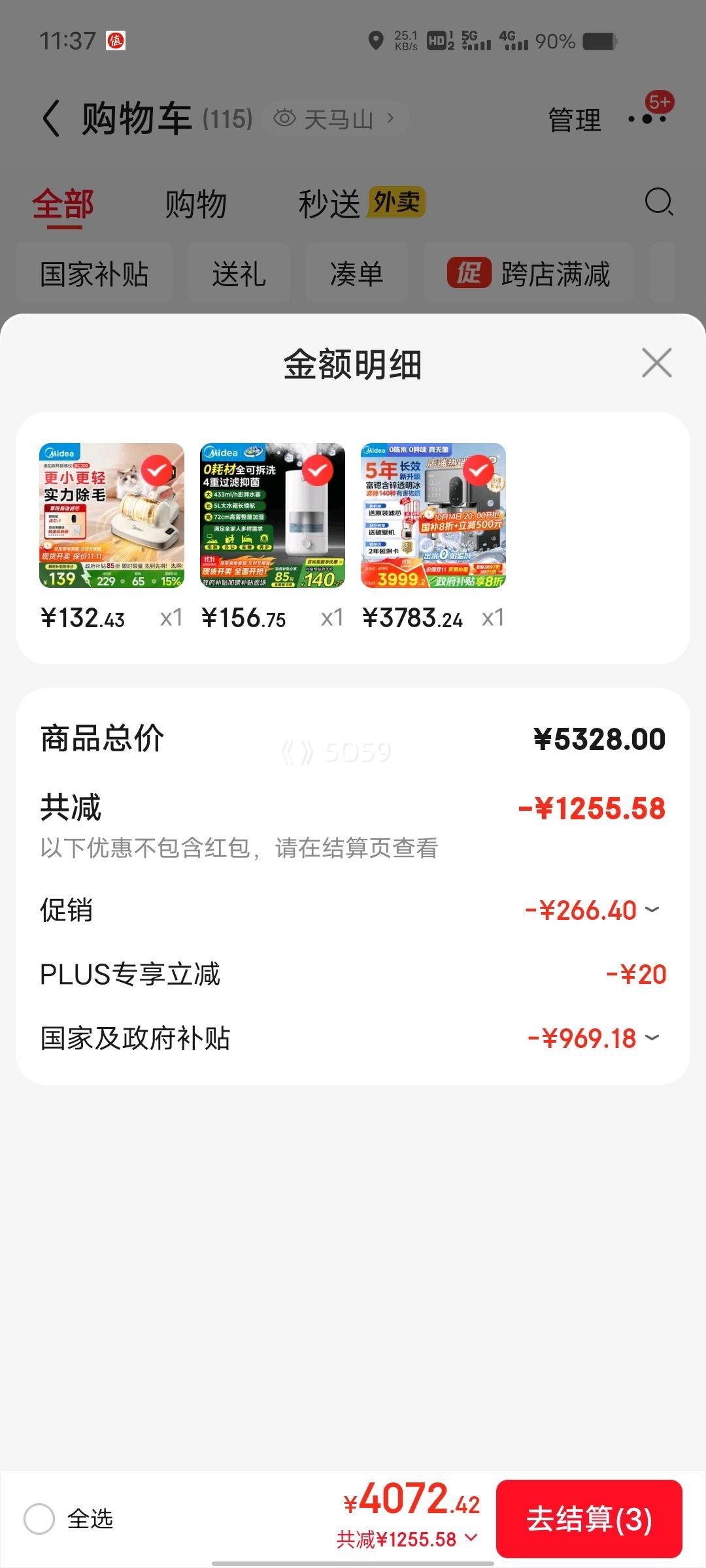
Task: Switch to the 购物 tab
Action: [195, 204]
